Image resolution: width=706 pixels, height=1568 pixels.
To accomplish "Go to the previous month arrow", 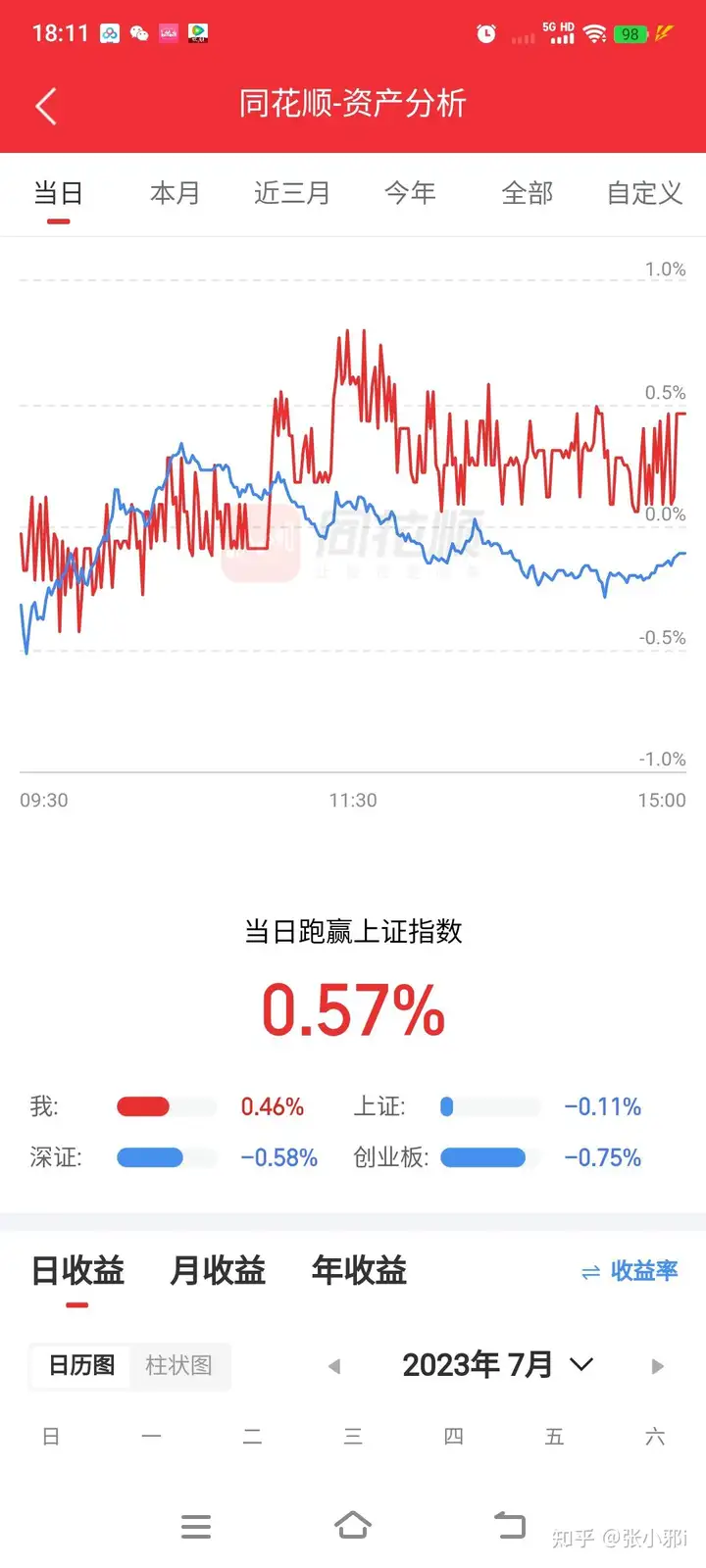I will coord(334,1366).
